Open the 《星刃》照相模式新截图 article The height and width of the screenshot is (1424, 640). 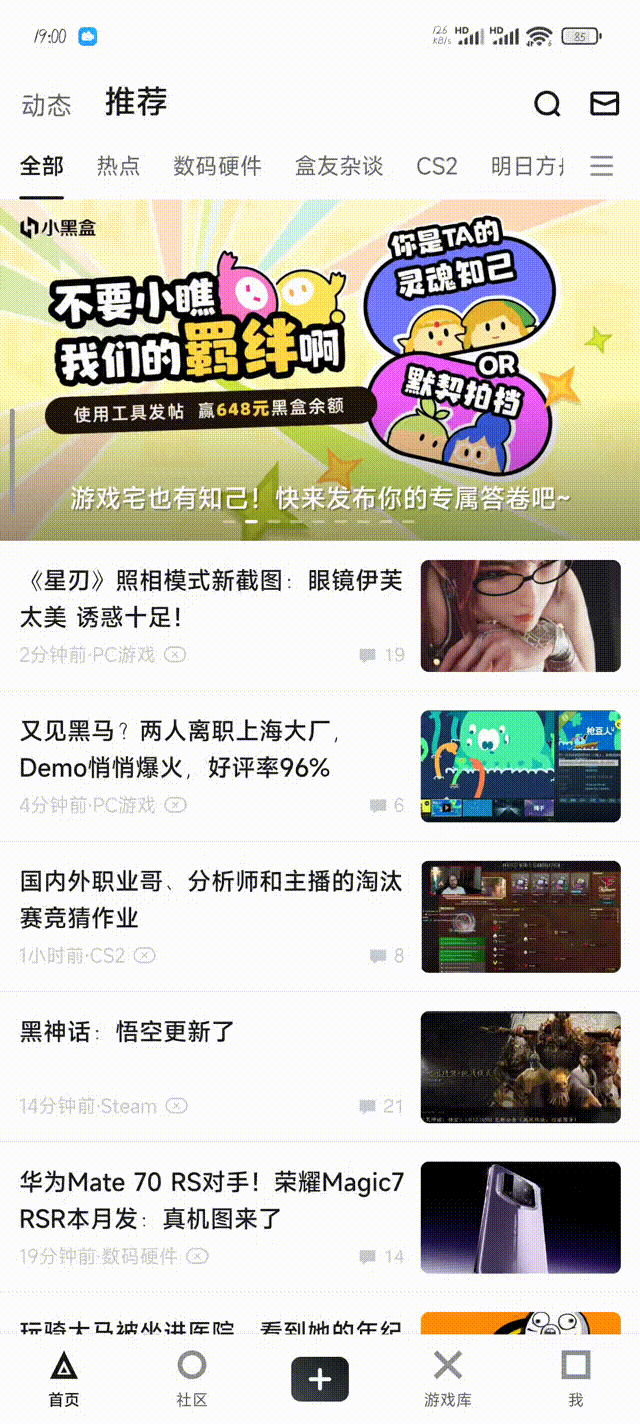tap(212, 598)
